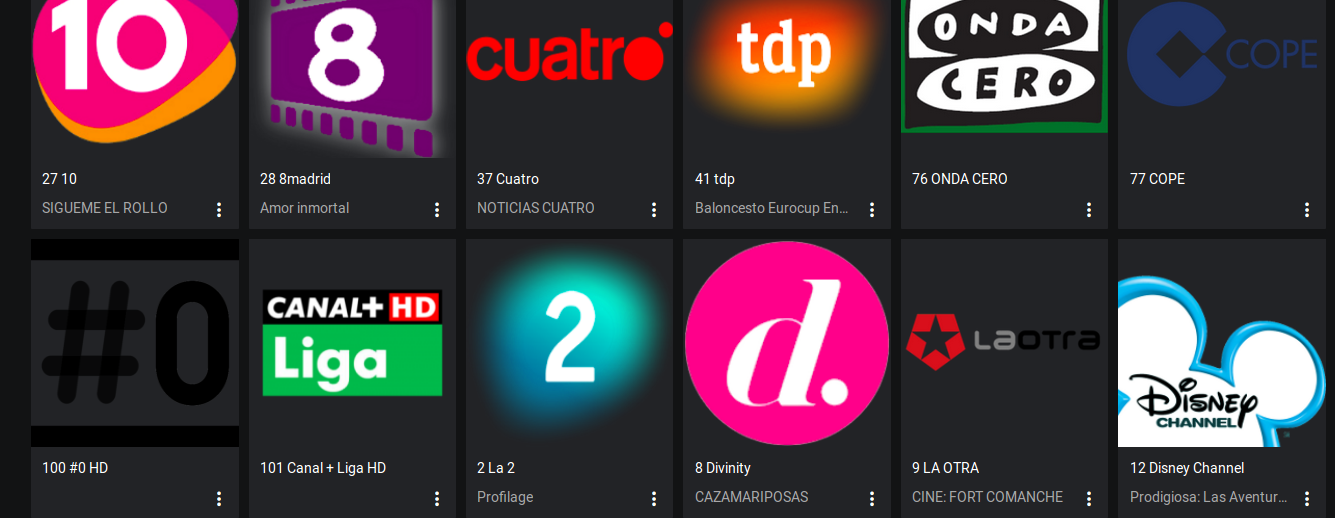Open the 41 tdp channel card
The image size is (1335, 518).
point(787,70)
